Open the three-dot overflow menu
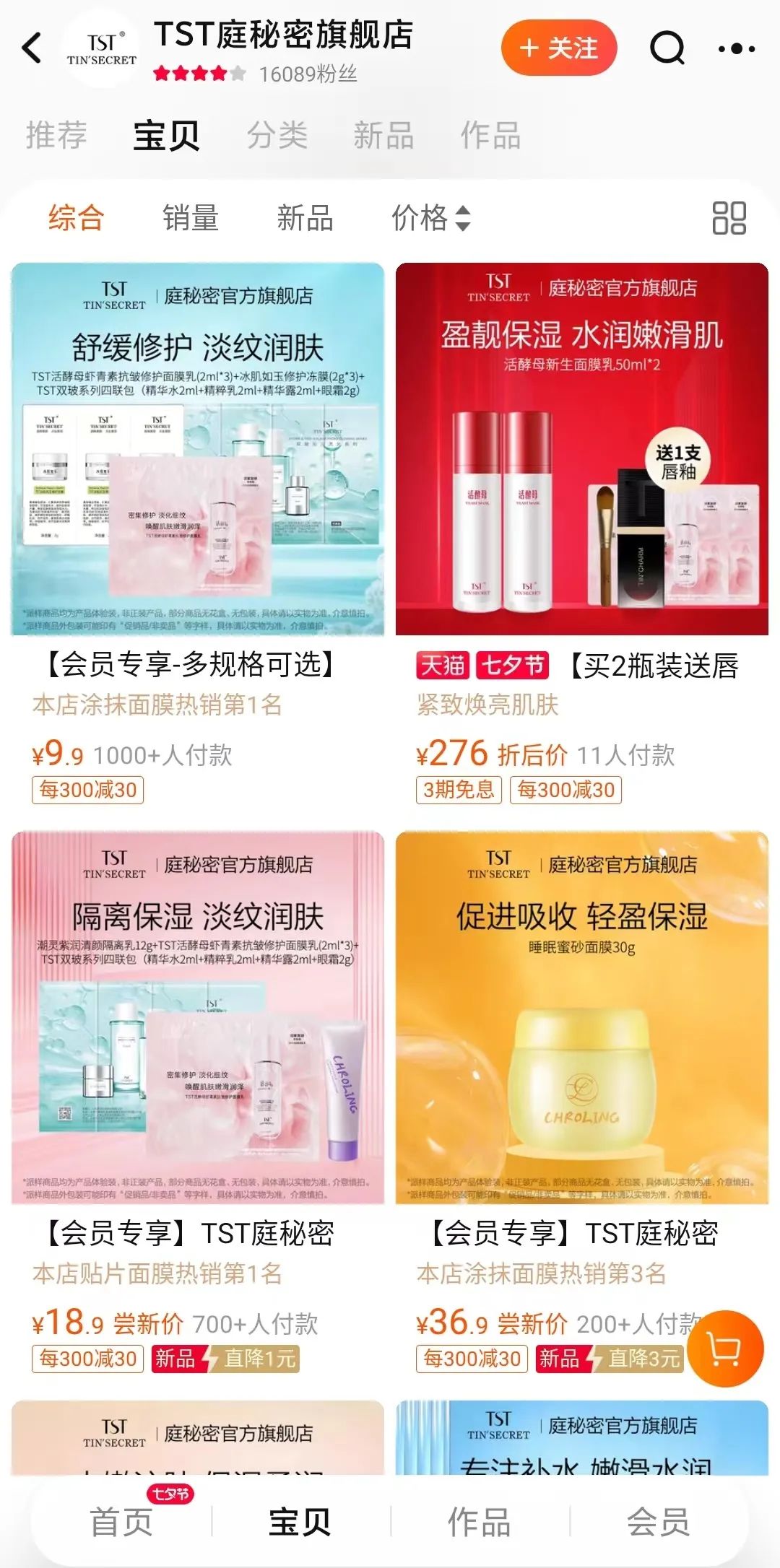Screen dimensions: 780x1568 click(736, 49)
